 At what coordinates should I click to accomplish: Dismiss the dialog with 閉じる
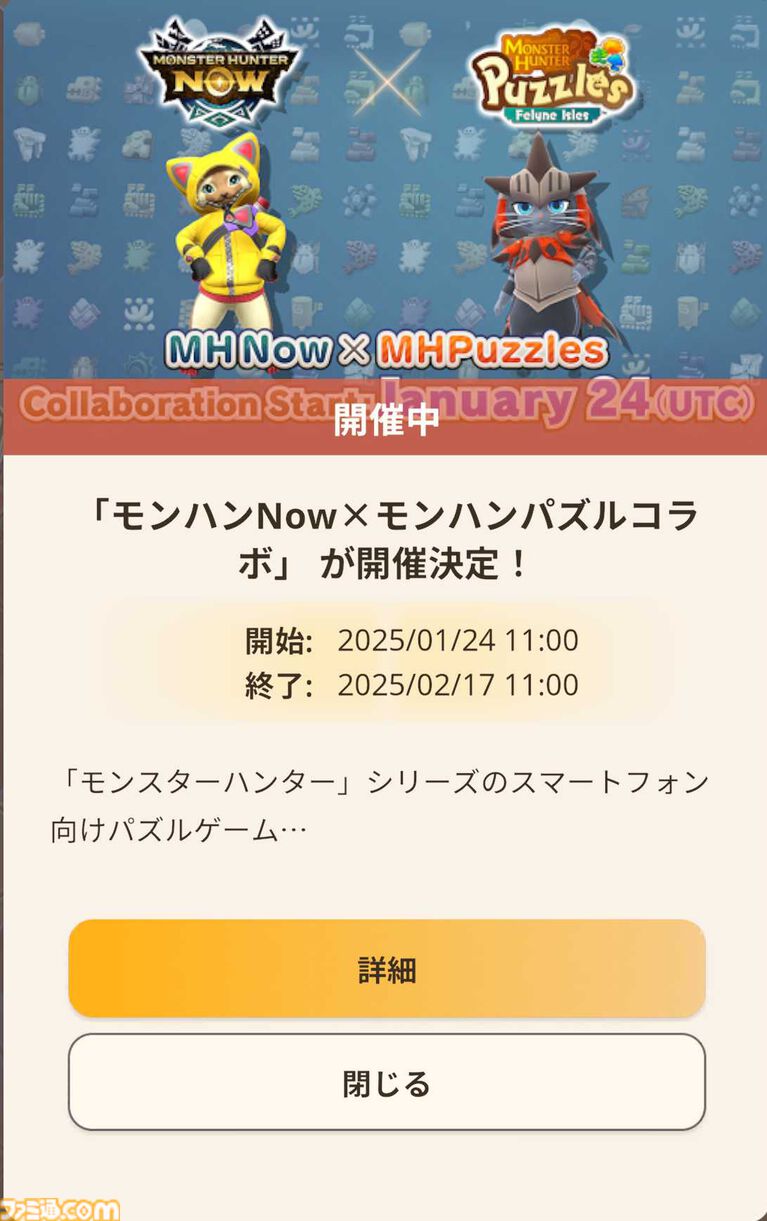coord(386,1083)
